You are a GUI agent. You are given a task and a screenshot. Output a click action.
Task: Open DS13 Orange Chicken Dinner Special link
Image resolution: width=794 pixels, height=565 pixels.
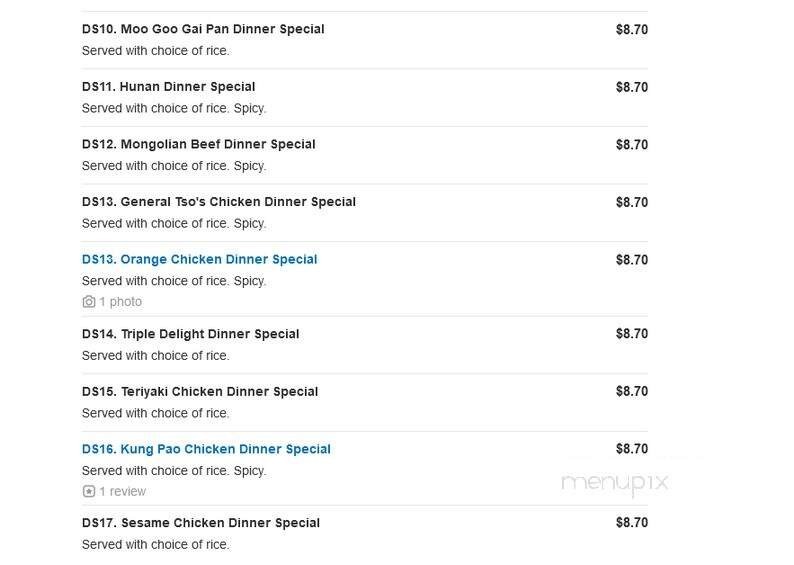(199, 259)
